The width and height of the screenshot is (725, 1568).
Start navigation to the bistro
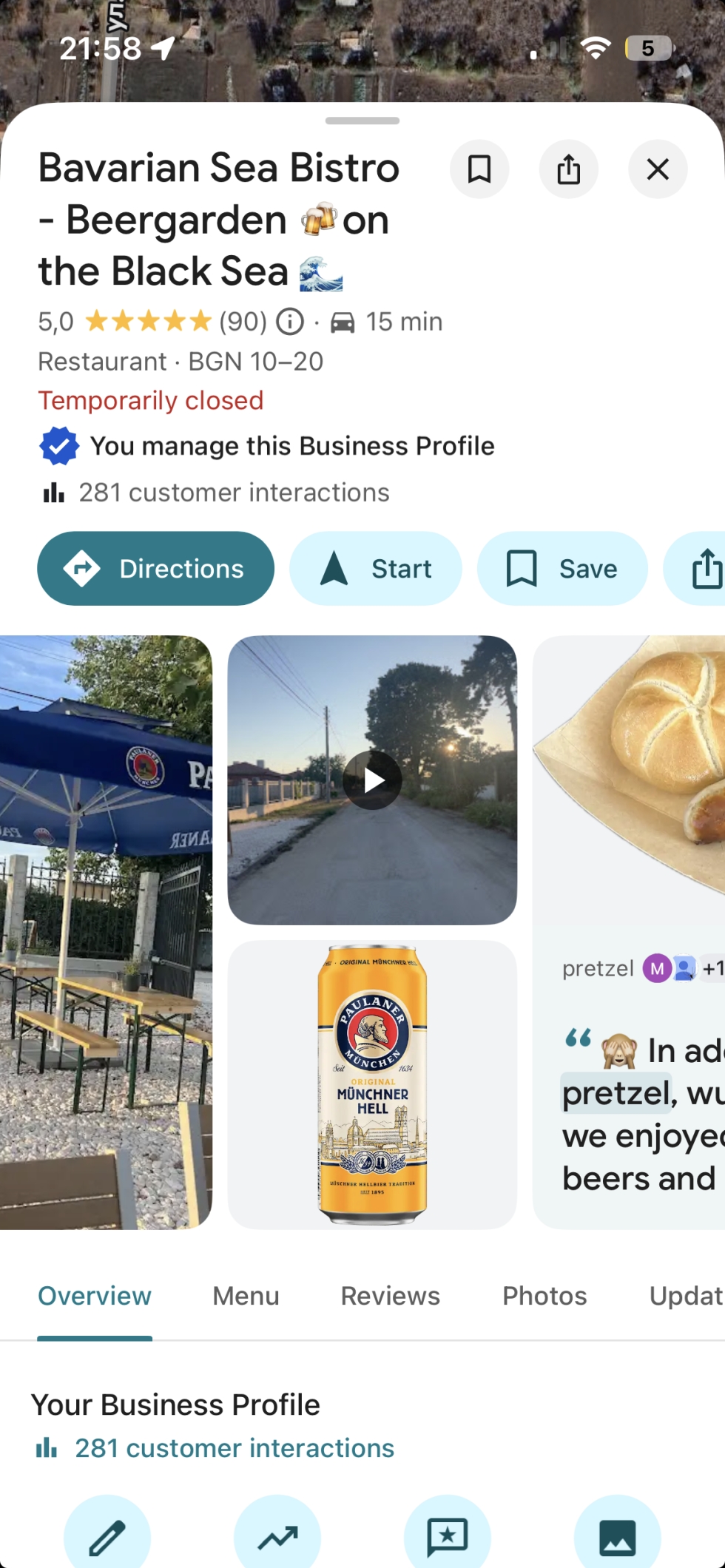click(376, 569)
